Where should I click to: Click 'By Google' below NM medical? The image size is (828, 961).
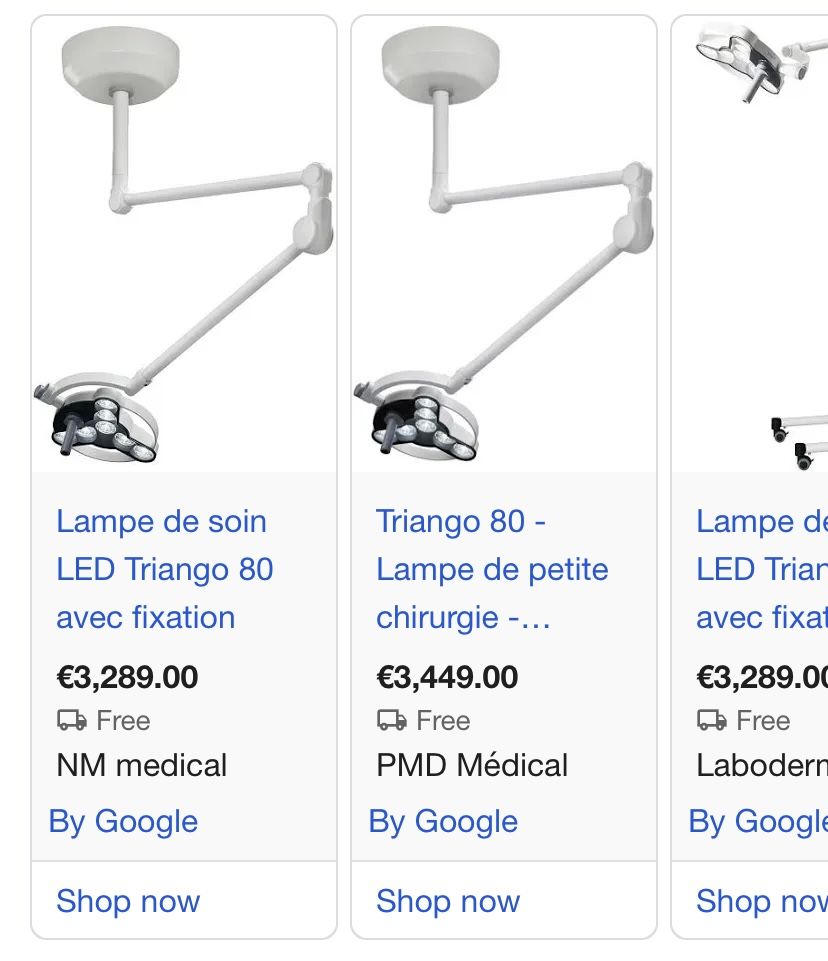[123, 821]
